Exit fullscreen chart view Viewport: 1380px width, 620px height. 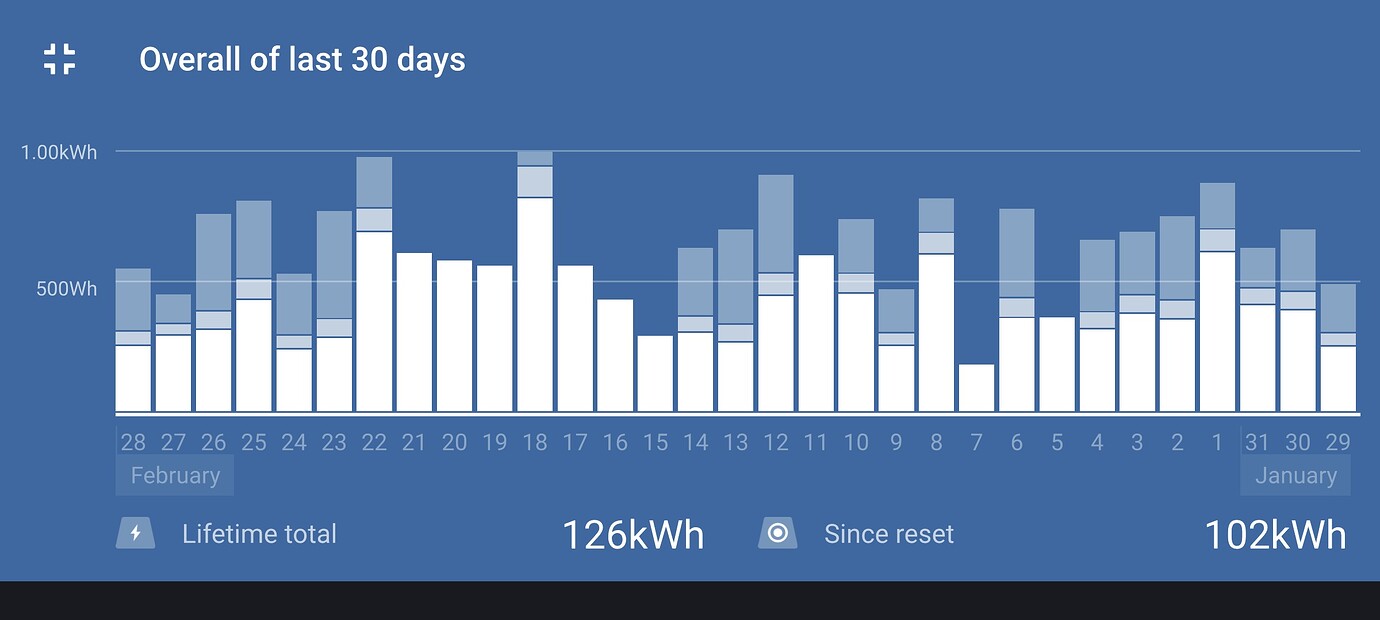tap(60, 59)
